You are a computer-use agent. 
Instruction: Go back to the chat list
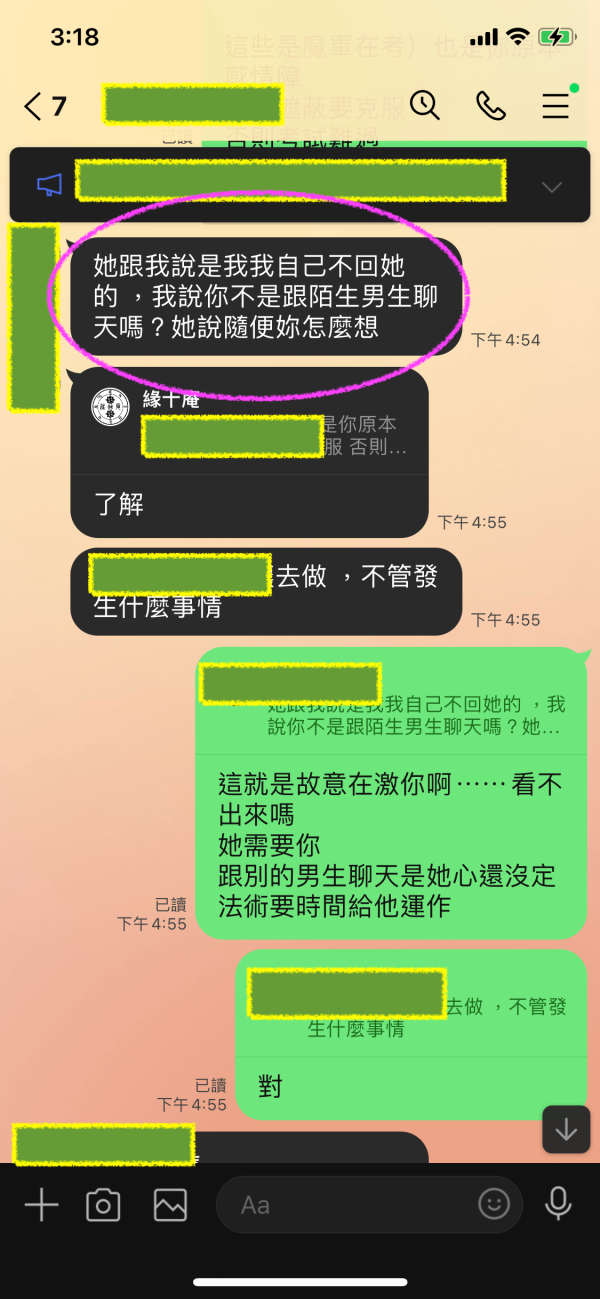click(x=45, y=106)
